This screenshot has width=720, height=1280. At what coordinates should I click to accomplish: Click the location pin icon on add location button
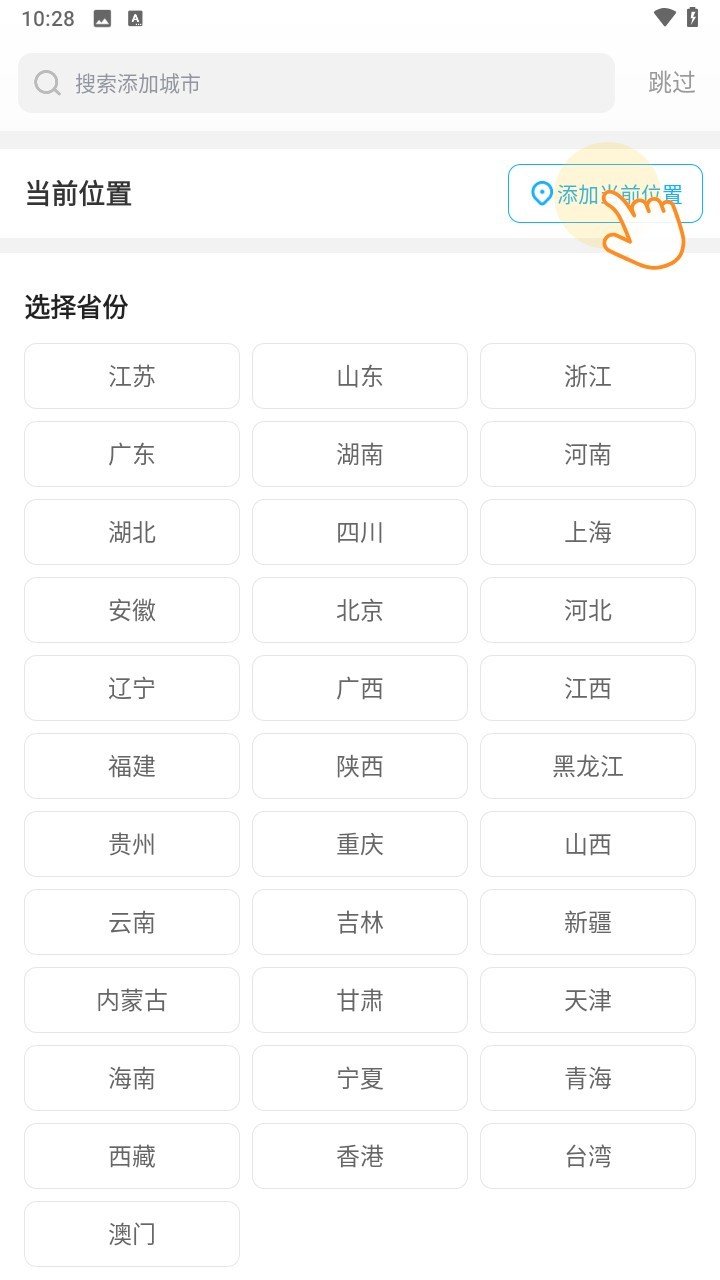click(538, 194)
